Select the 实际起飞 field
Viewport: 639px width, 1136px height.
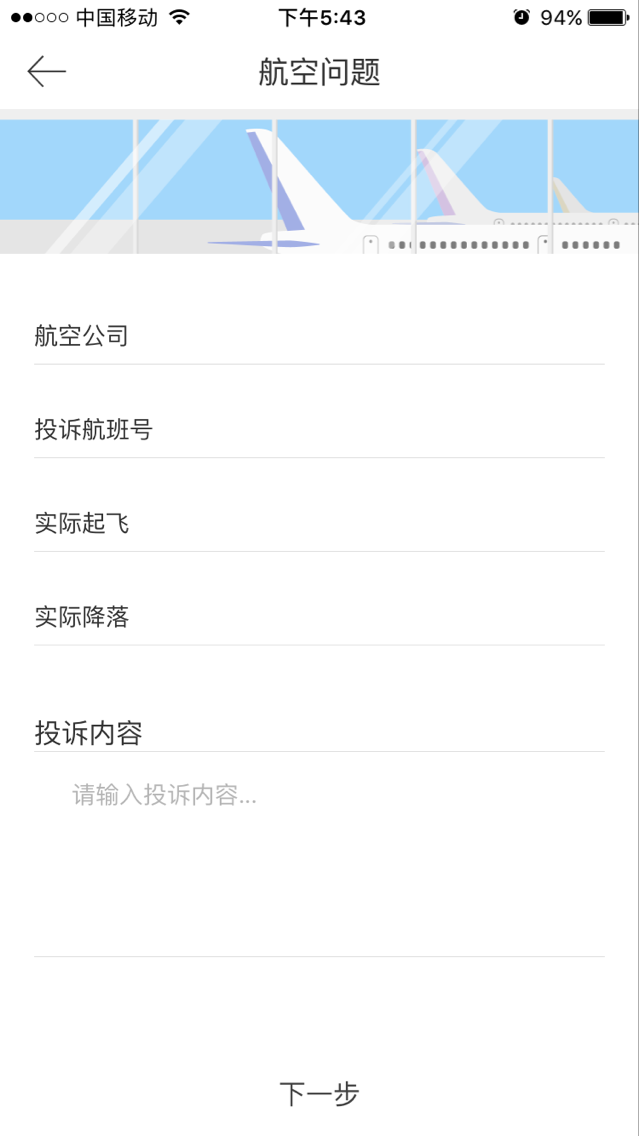tap(319, 524)
